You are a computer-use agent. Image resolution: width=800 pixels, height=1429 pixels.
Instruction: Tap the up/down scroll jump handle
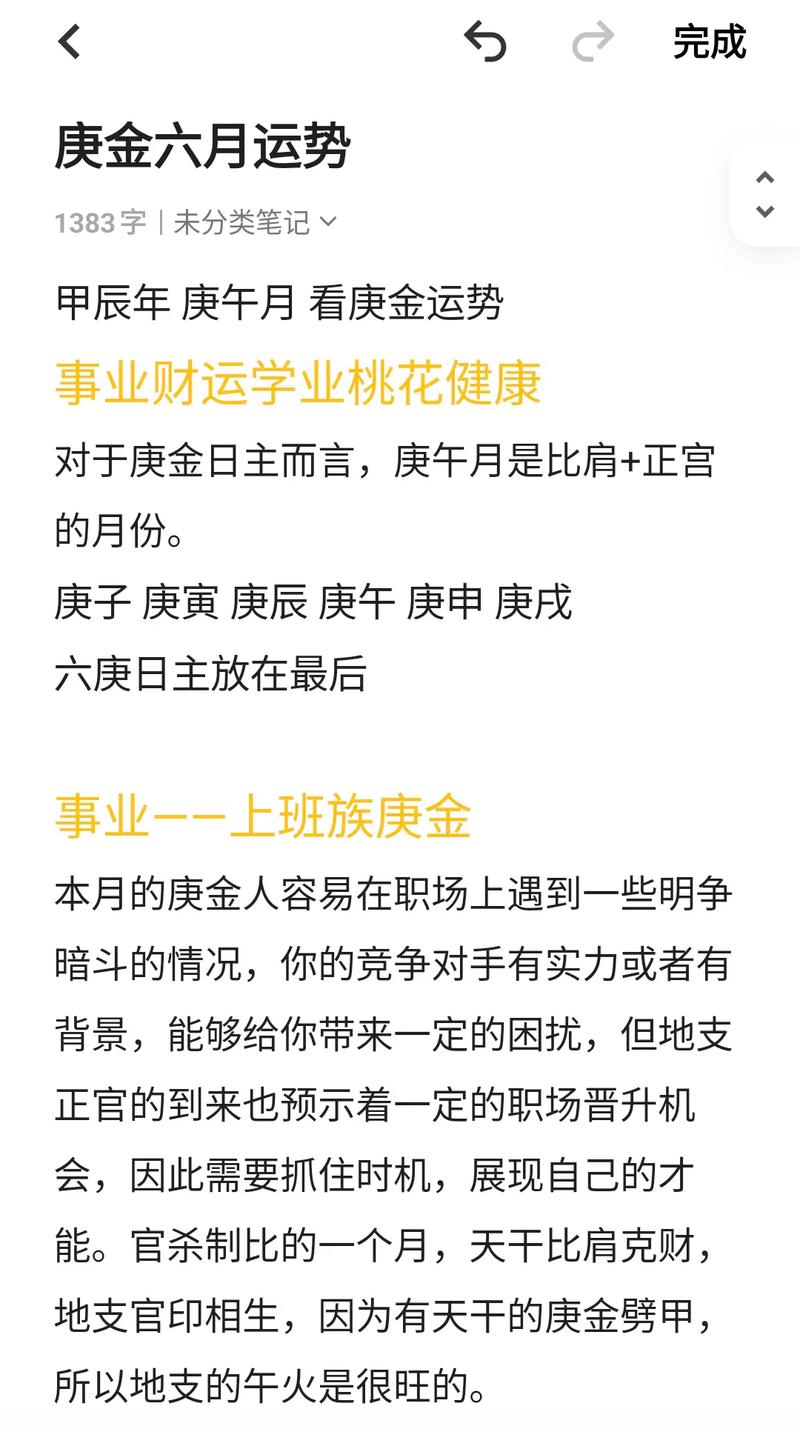tap(765, 195)
